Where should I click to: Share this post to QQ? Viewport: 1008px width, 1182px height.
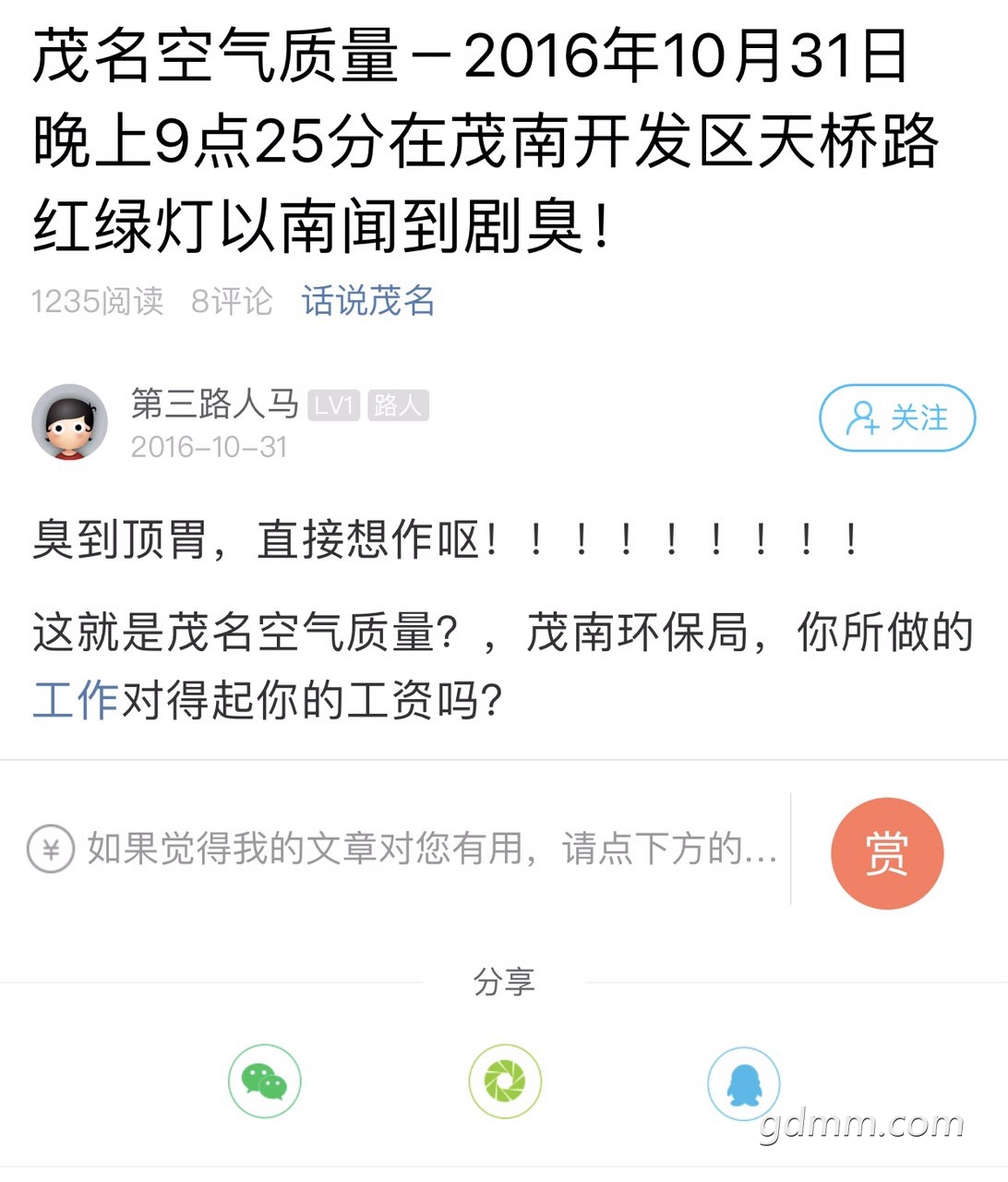[x=743, y=1083]
